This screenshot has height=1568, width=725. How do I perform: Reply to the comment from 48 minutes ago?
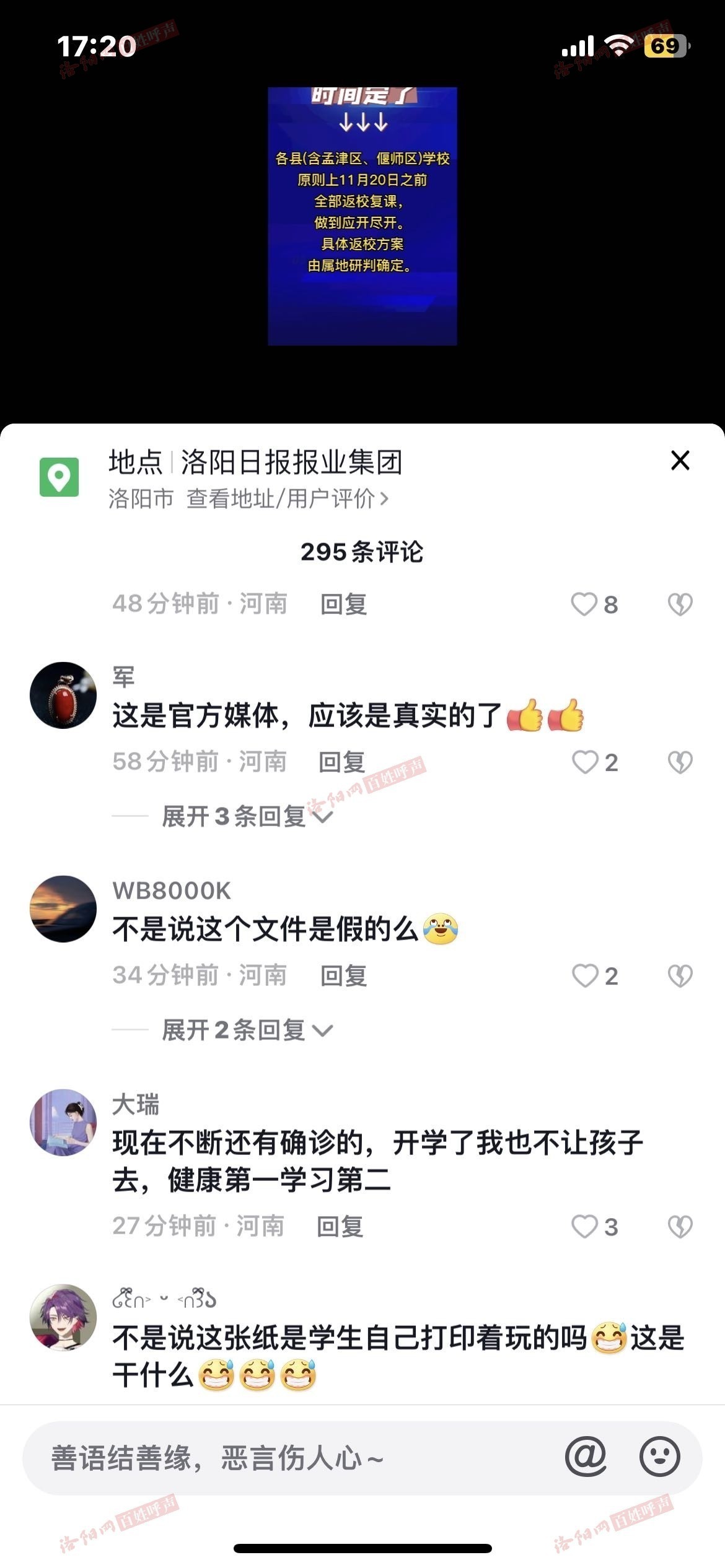pos(343,604)
